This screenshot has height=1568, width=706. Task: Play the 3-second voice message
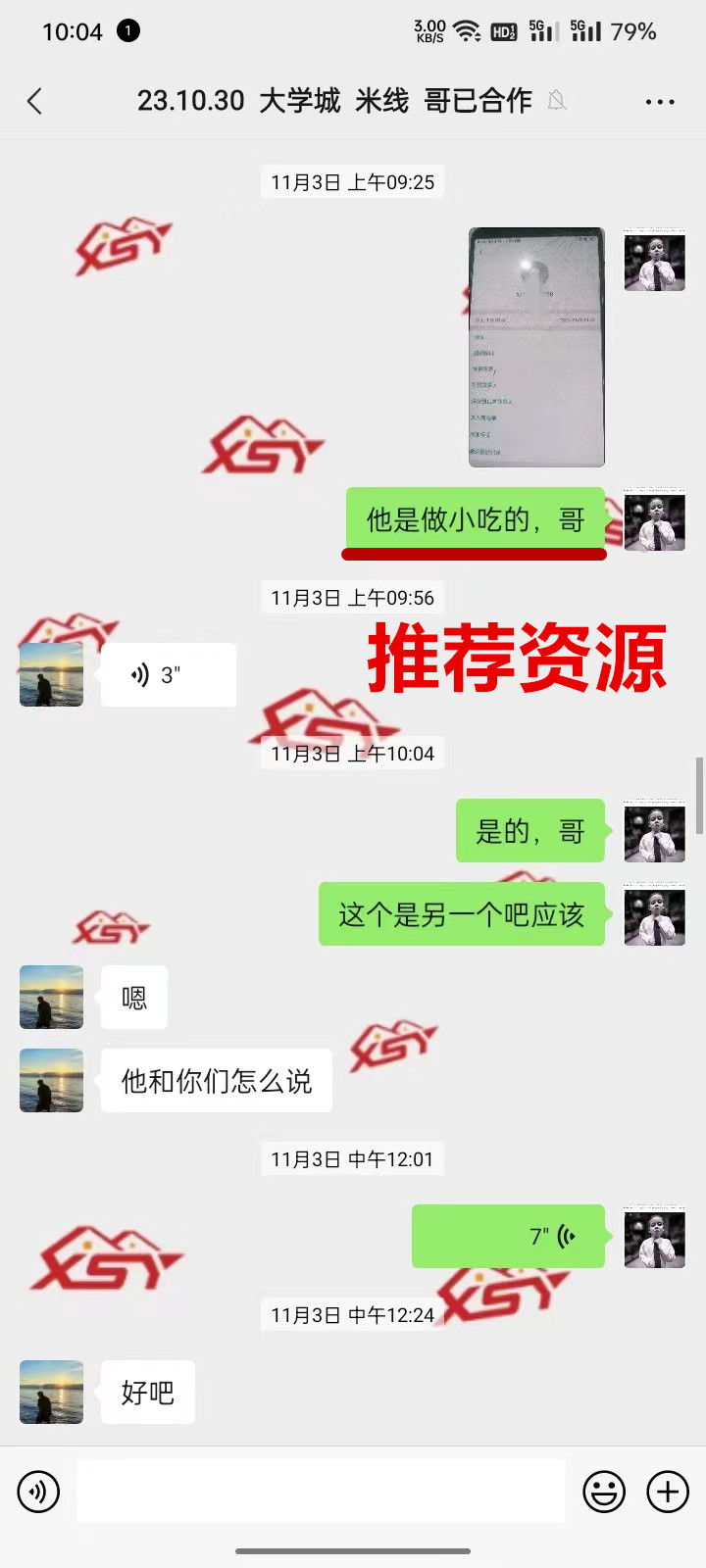coord(168,675)
